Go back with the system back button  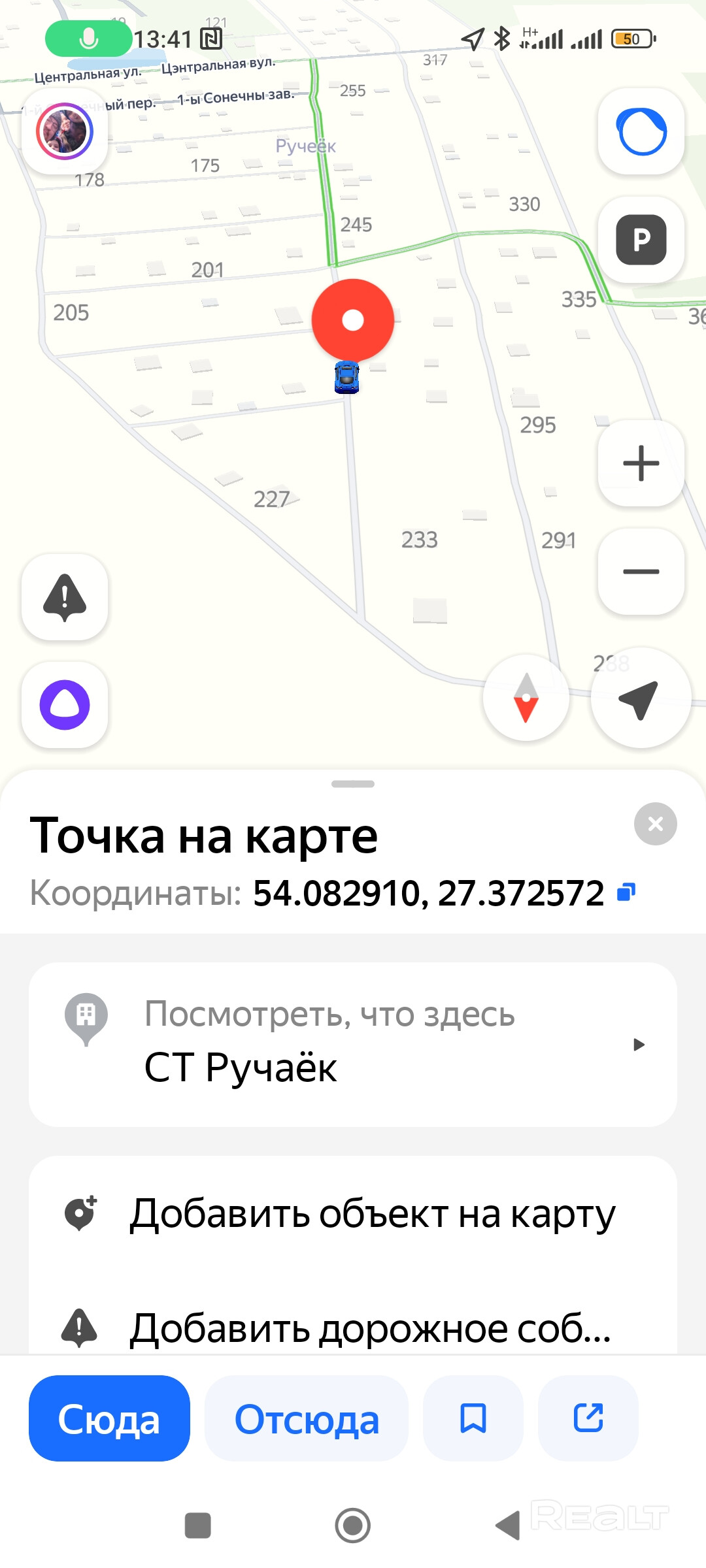[x=508, y=1526]
